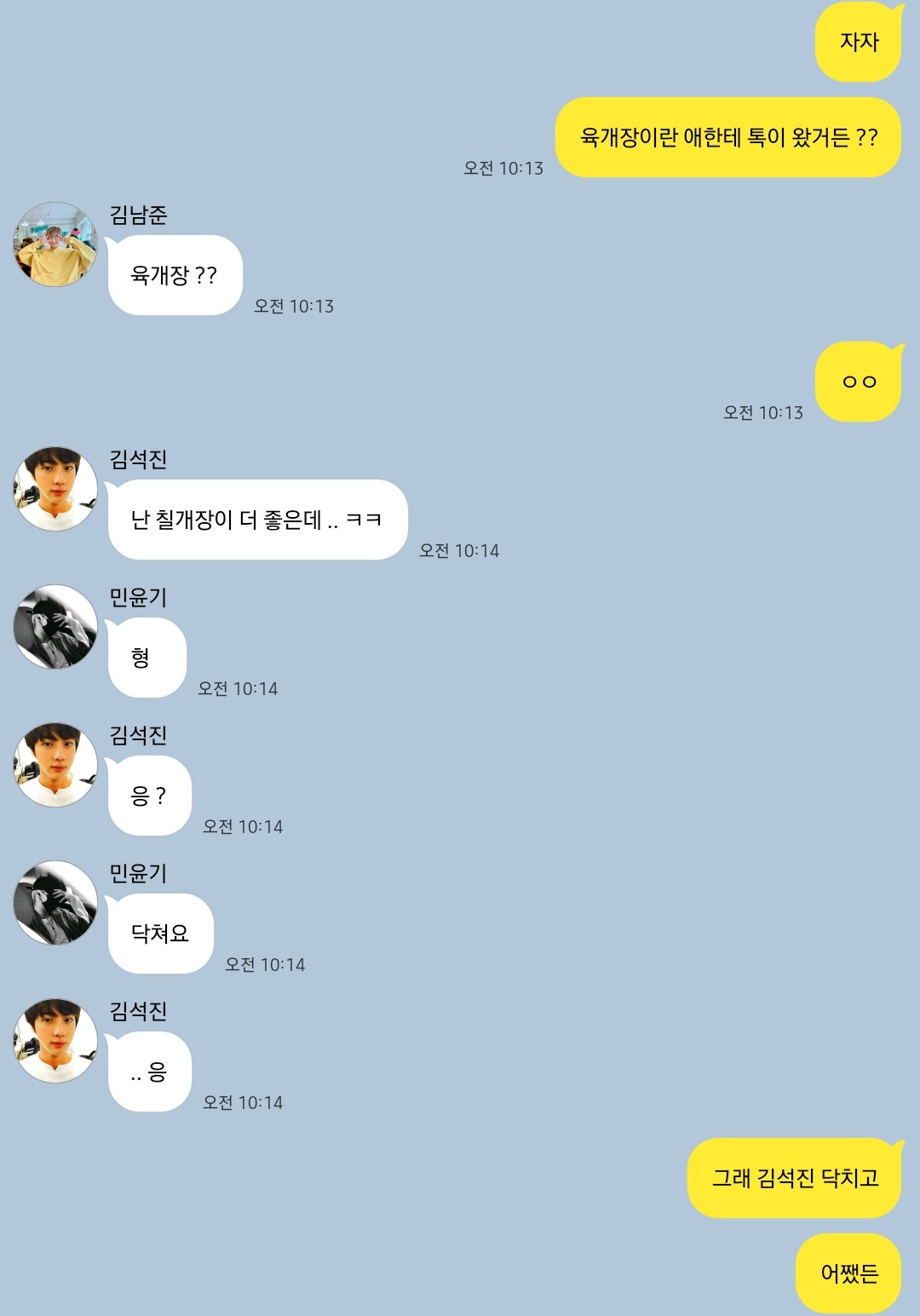Open 김남준's profile picture
Image resolution: width=920 pixels, height=1316 pixels.
coord(55,244)
